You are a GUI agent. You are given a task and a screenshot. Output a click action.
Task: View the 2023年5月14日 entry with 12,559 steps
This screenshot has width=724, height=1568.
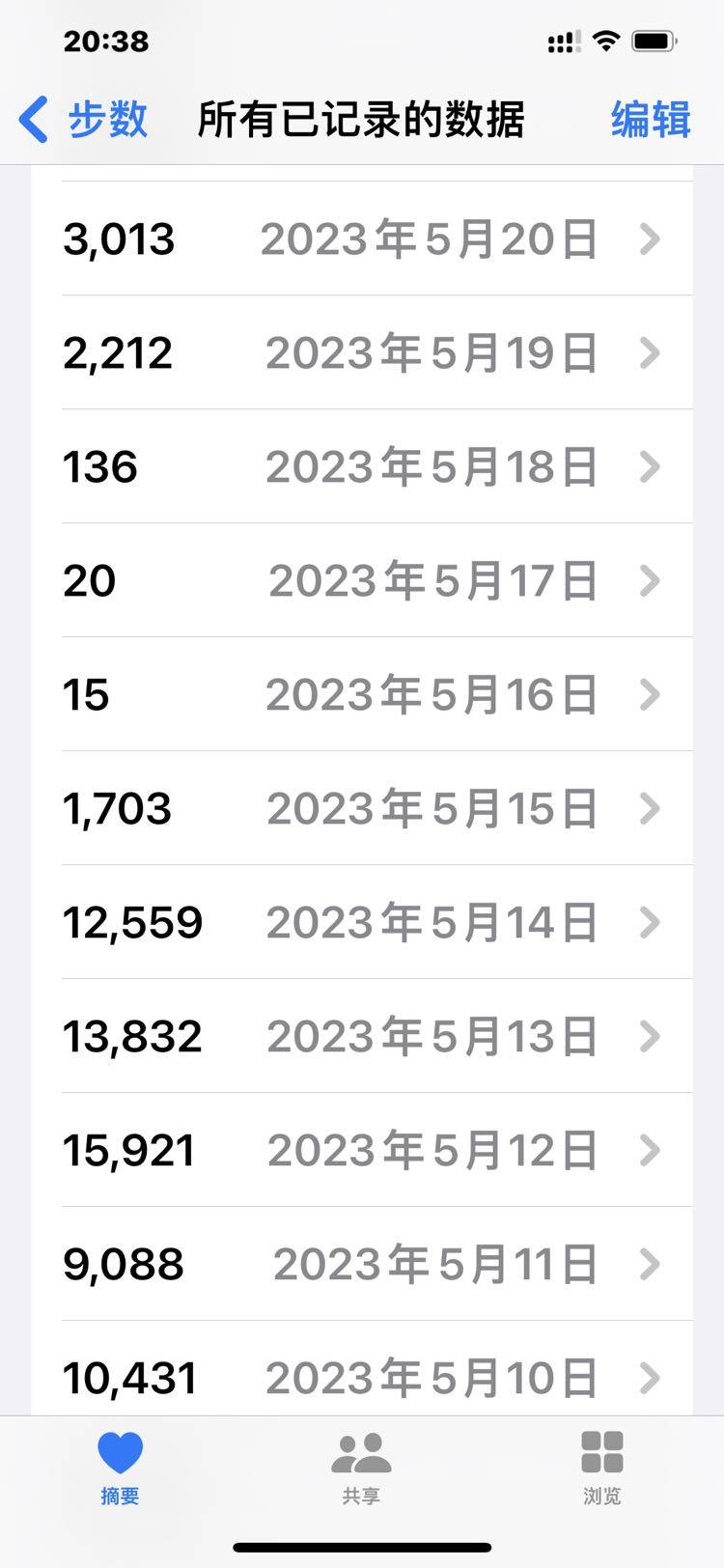362,922
